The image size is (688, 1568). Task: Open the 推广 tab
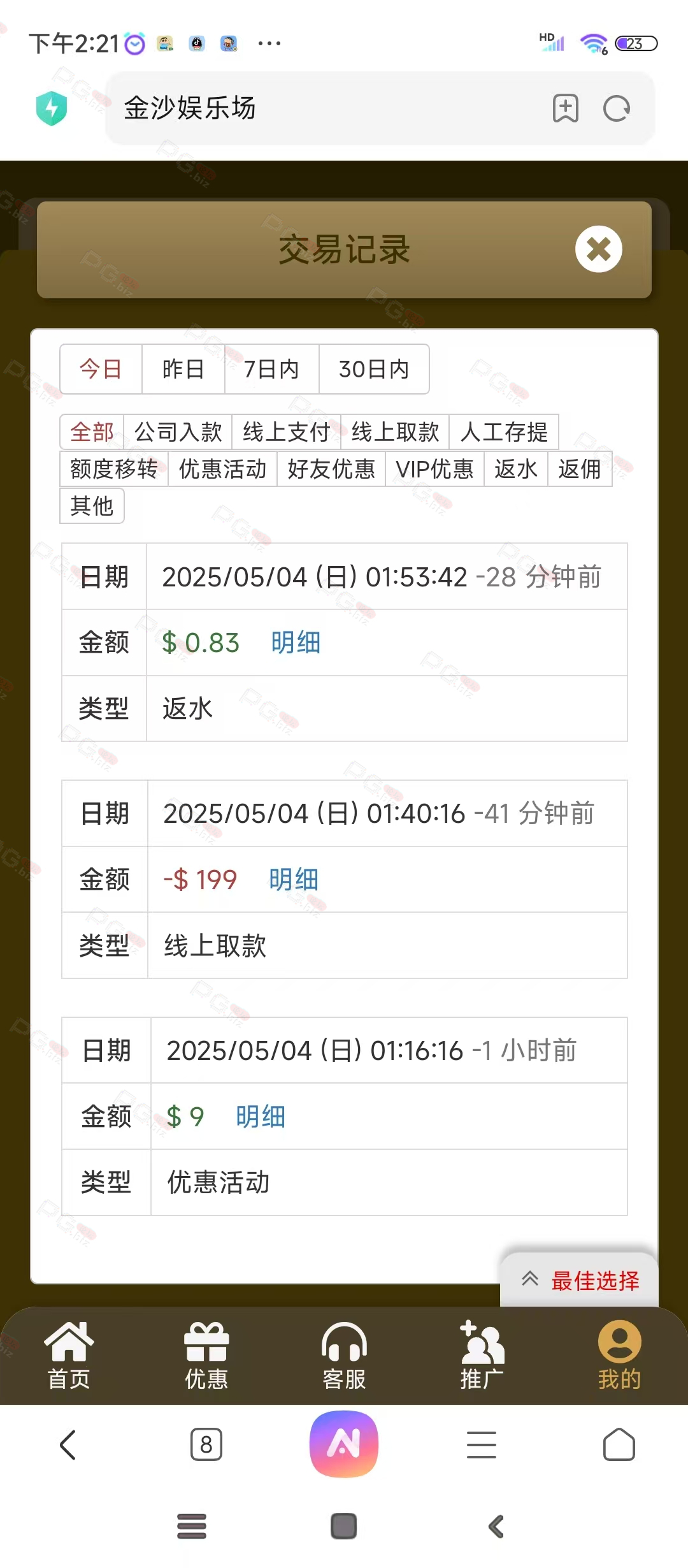(482, 1355)
